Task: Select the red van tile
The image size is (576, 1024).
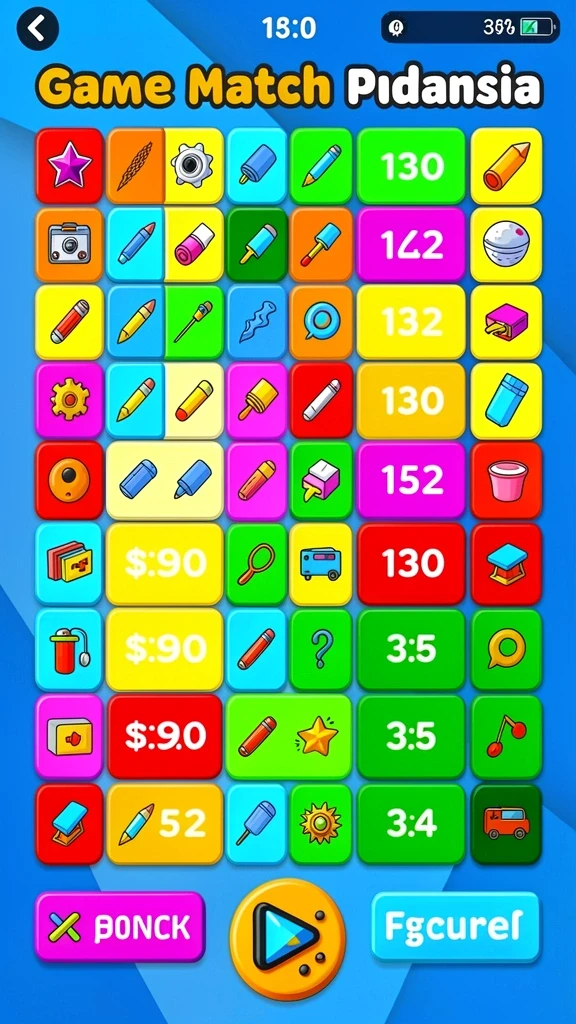Action: 506,824
